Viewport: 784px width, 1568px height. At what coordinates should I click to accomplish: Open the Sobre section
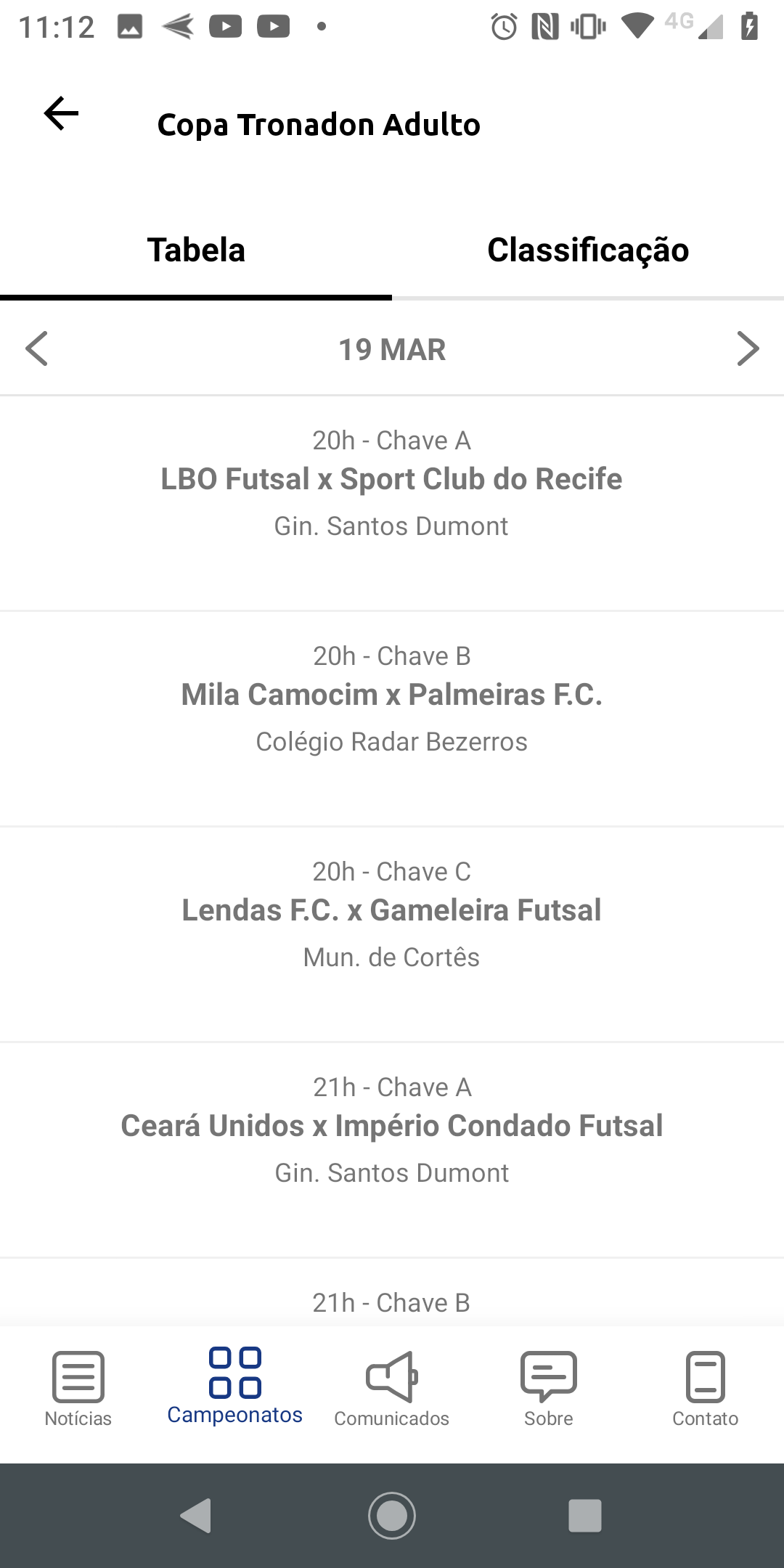coord(549,1389)
